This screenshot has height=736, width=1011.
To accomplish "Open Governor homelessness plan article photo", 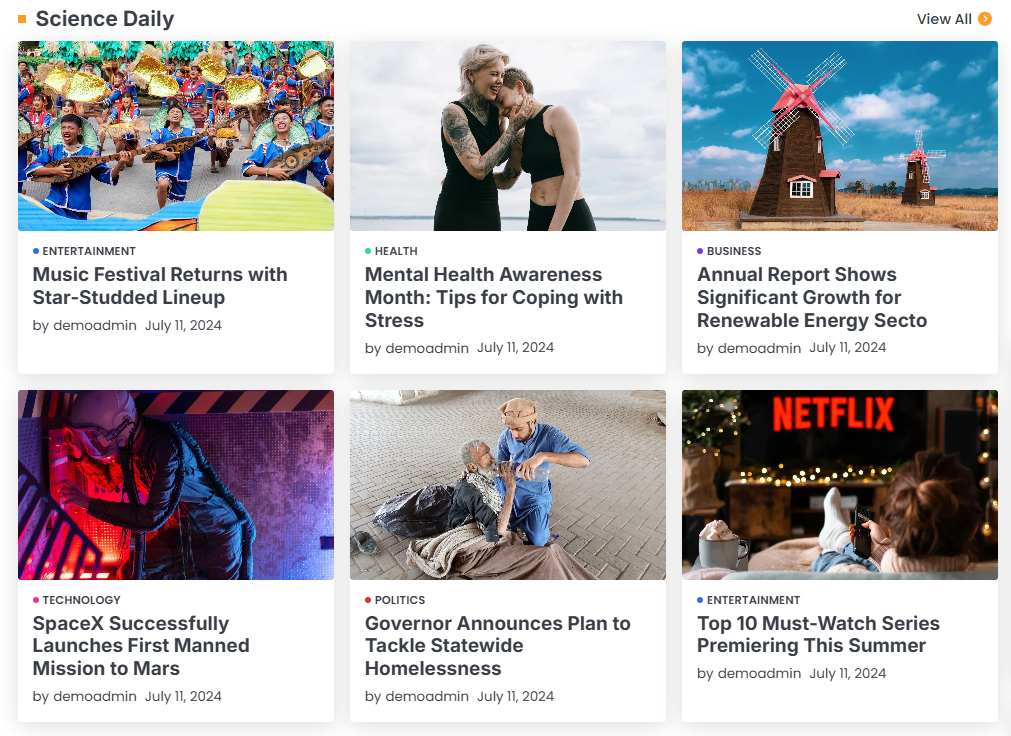I will click(507, 485).
